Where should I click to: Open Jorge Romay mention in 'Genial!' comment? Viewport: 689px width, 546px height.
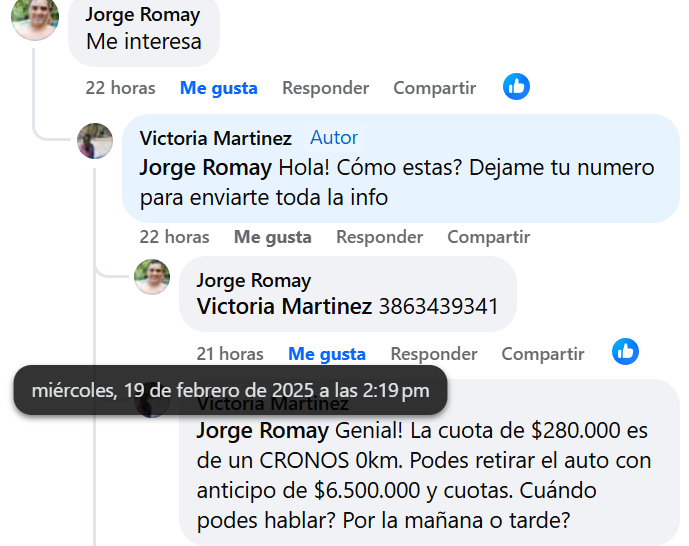point(262,431)
